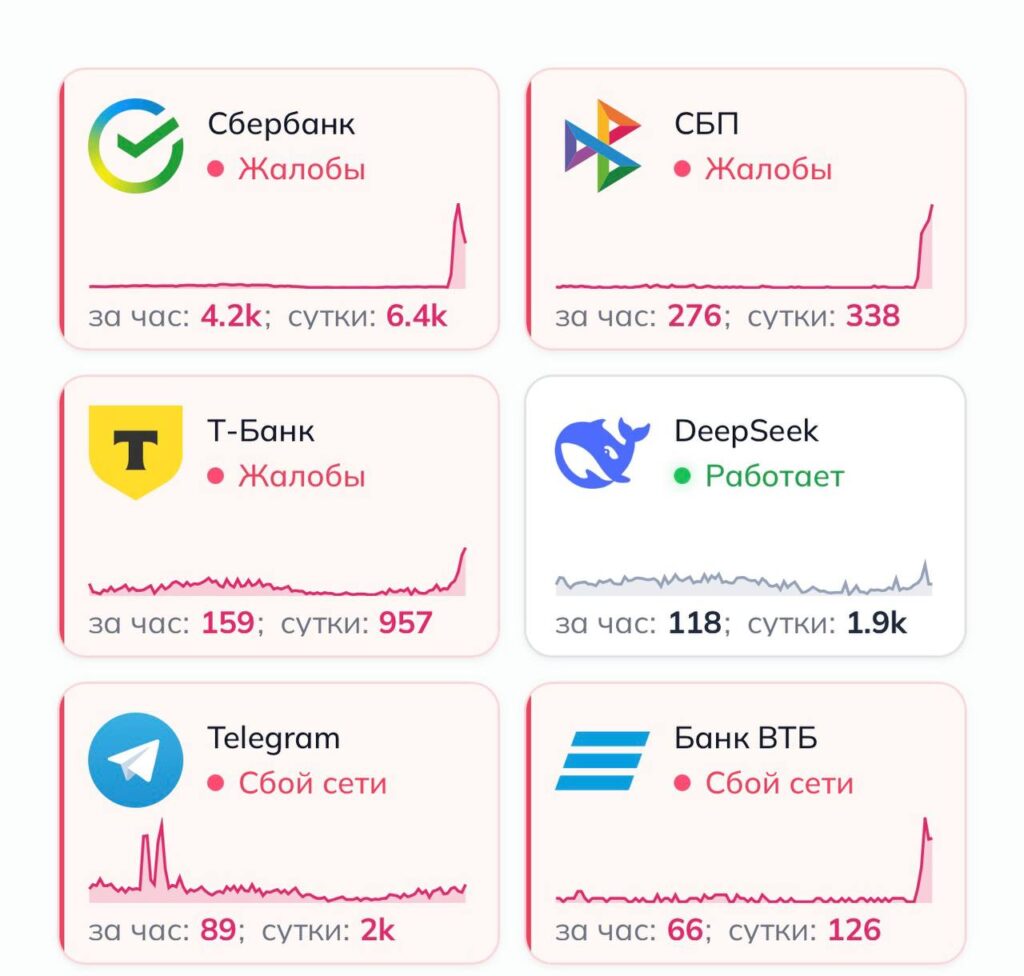Viewport: 1024px width, 976px height.
Task: Open the Сбербанк outage card
Action: (x=279, y=208)
